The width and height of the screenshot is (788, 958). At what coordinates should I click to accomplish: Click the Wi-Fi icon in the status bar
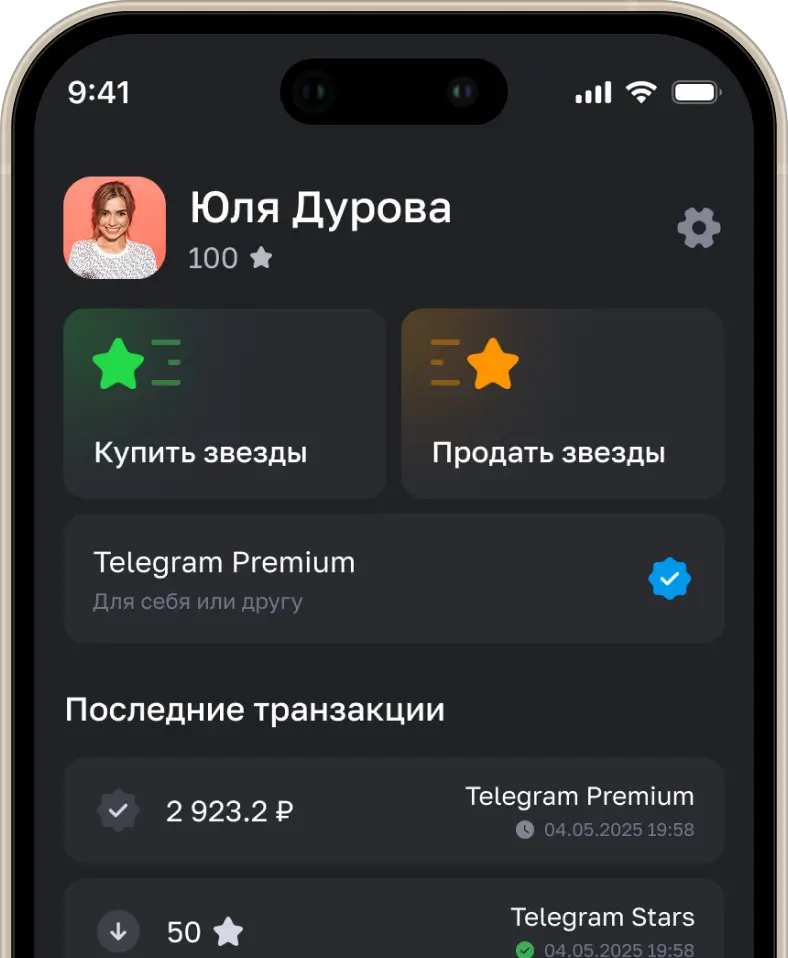(x=640, y=91)
